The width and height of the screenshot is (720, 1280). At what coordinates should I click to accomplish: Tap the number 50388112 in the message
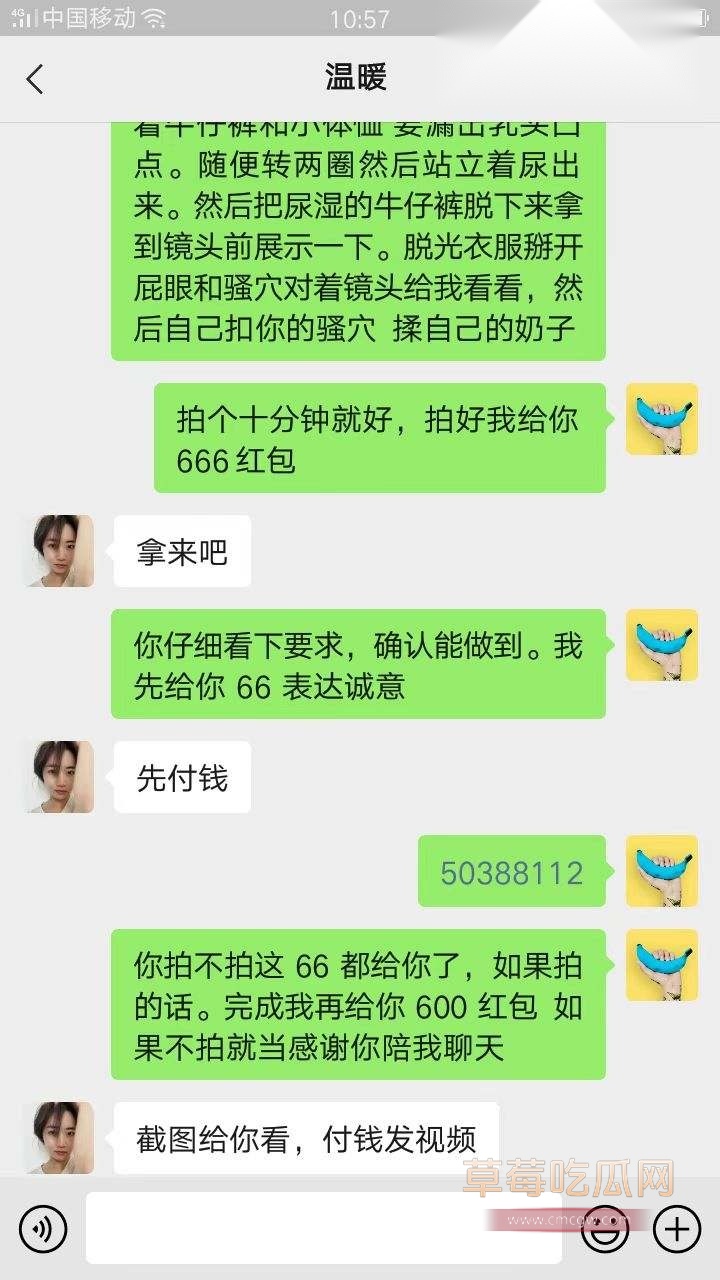pos(511,872)
